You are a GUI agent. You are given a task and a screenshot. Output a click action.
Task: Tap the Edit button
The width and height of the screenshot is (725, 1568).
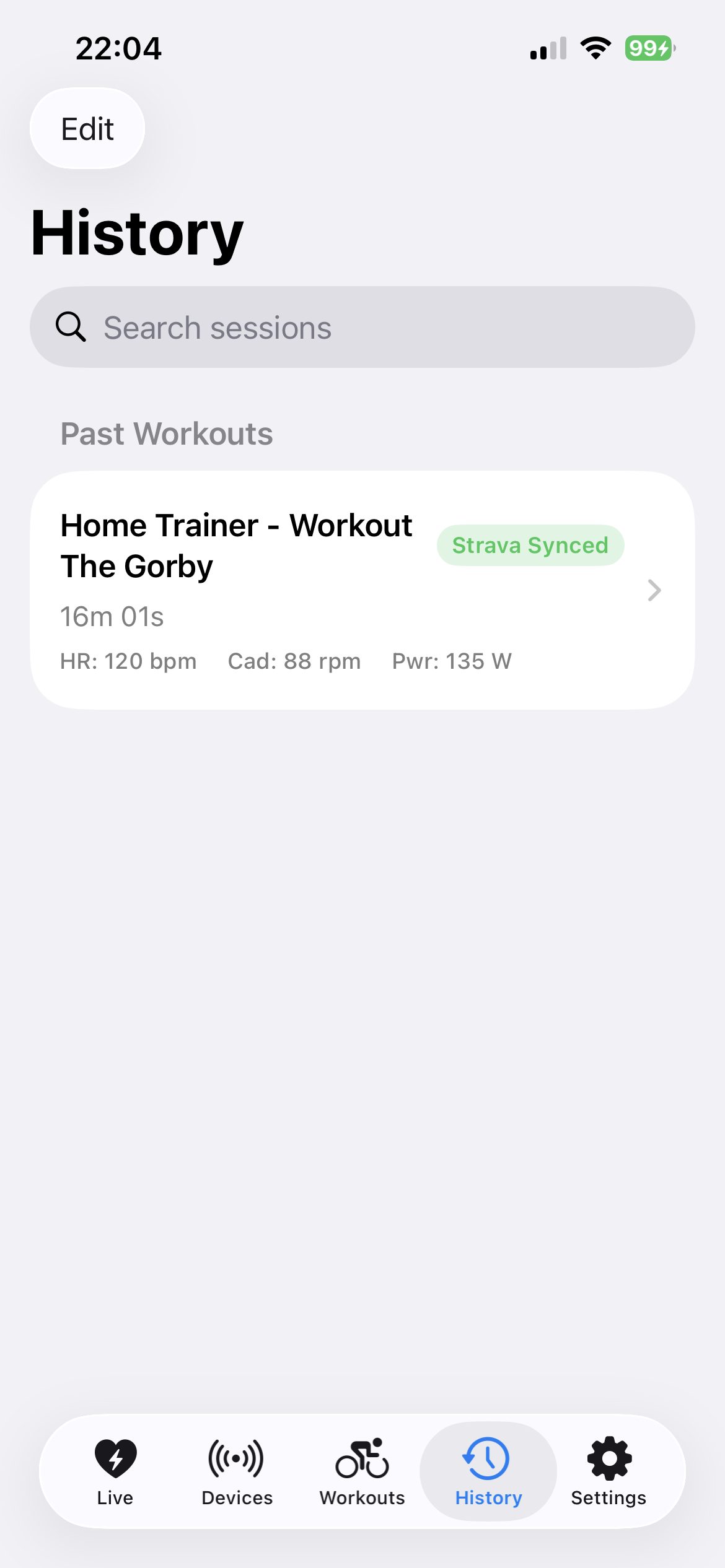pyautogui.click(x=87, y=129)
